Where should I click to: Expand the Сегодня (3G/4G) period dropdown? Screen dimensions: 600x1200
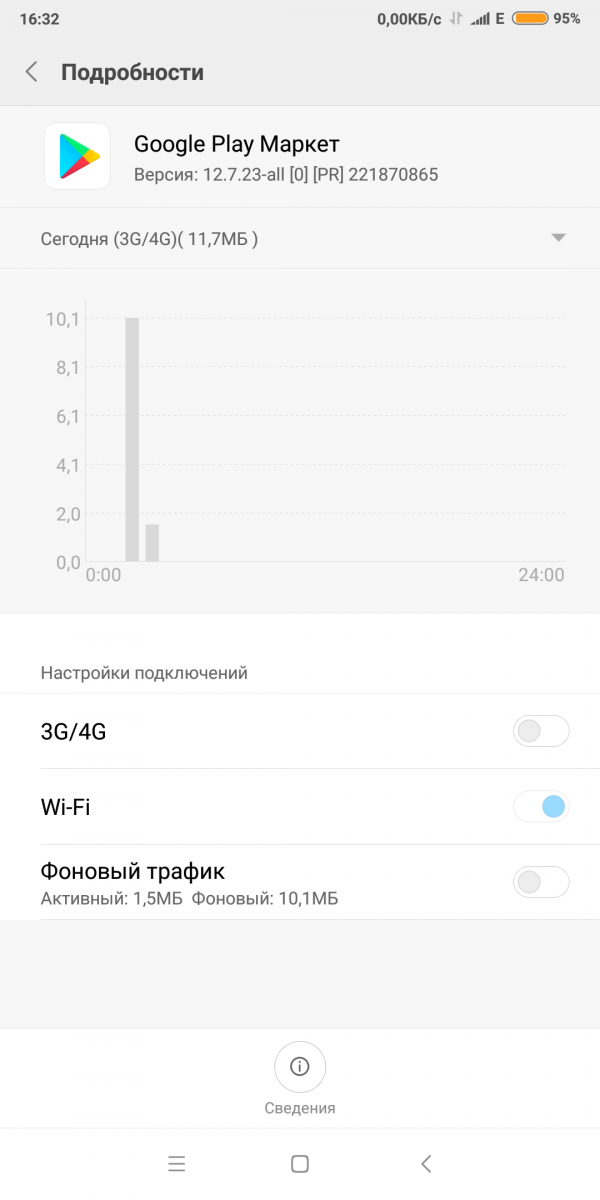point(558,238)
